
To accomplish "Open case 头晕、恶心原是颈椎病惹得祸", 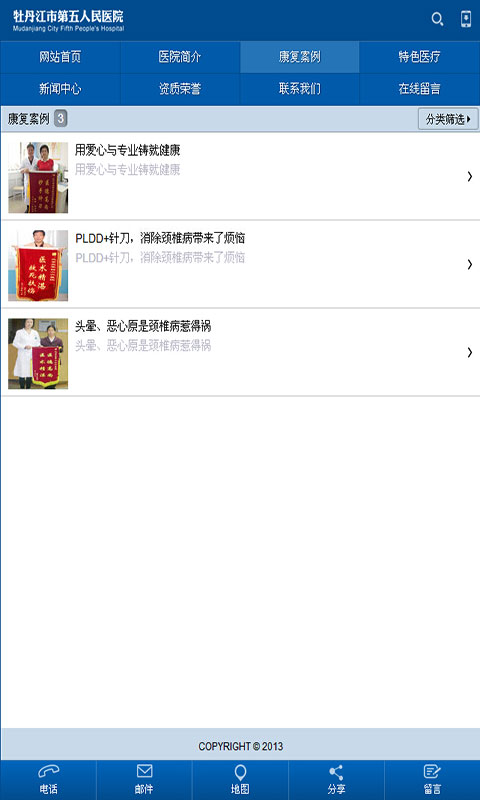I will [240, 352].
